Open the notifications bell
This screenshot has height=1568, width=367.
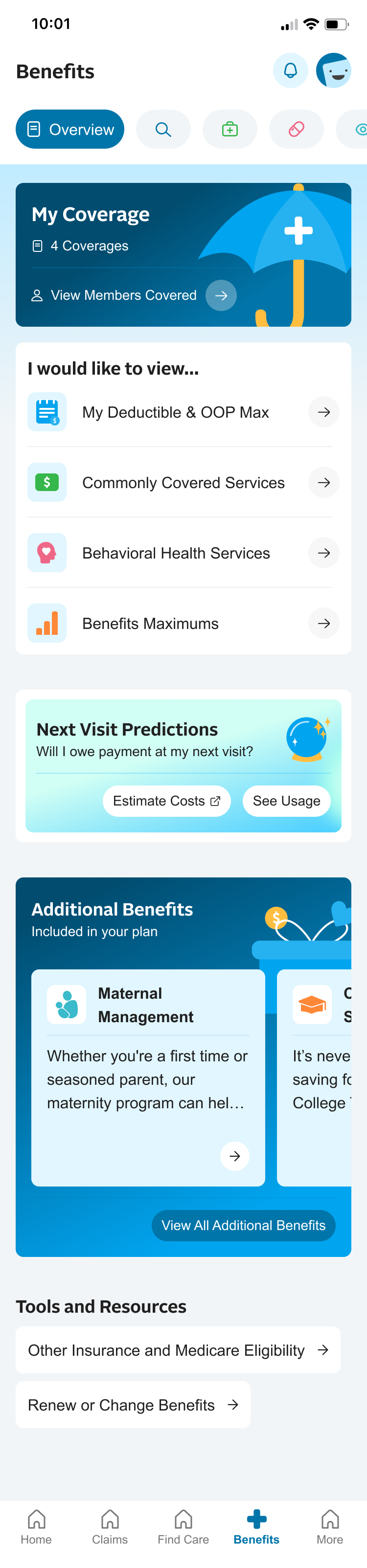click(x=290, y=70)
